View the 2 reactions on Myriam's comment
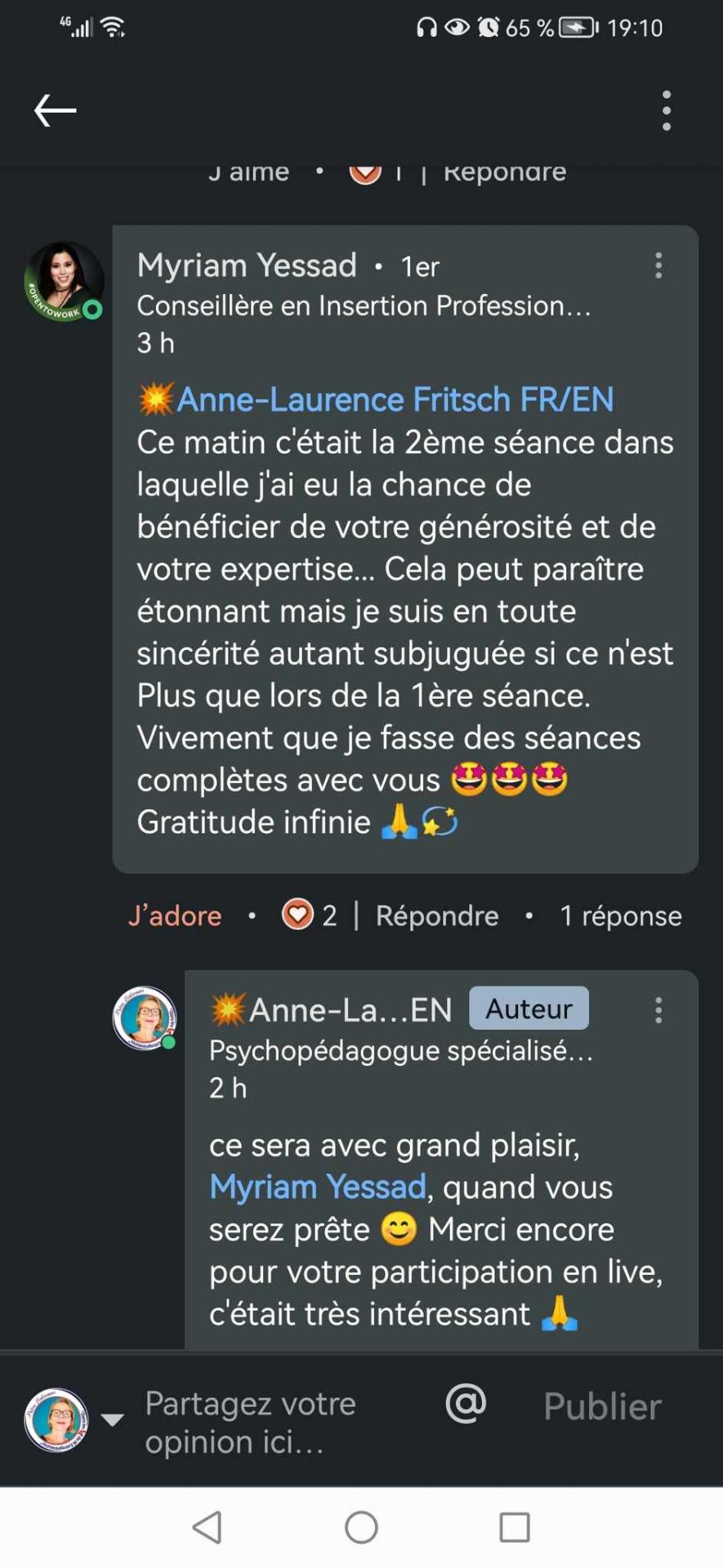The width and height of the screenshot is (723, 1568). coord(310,915)
